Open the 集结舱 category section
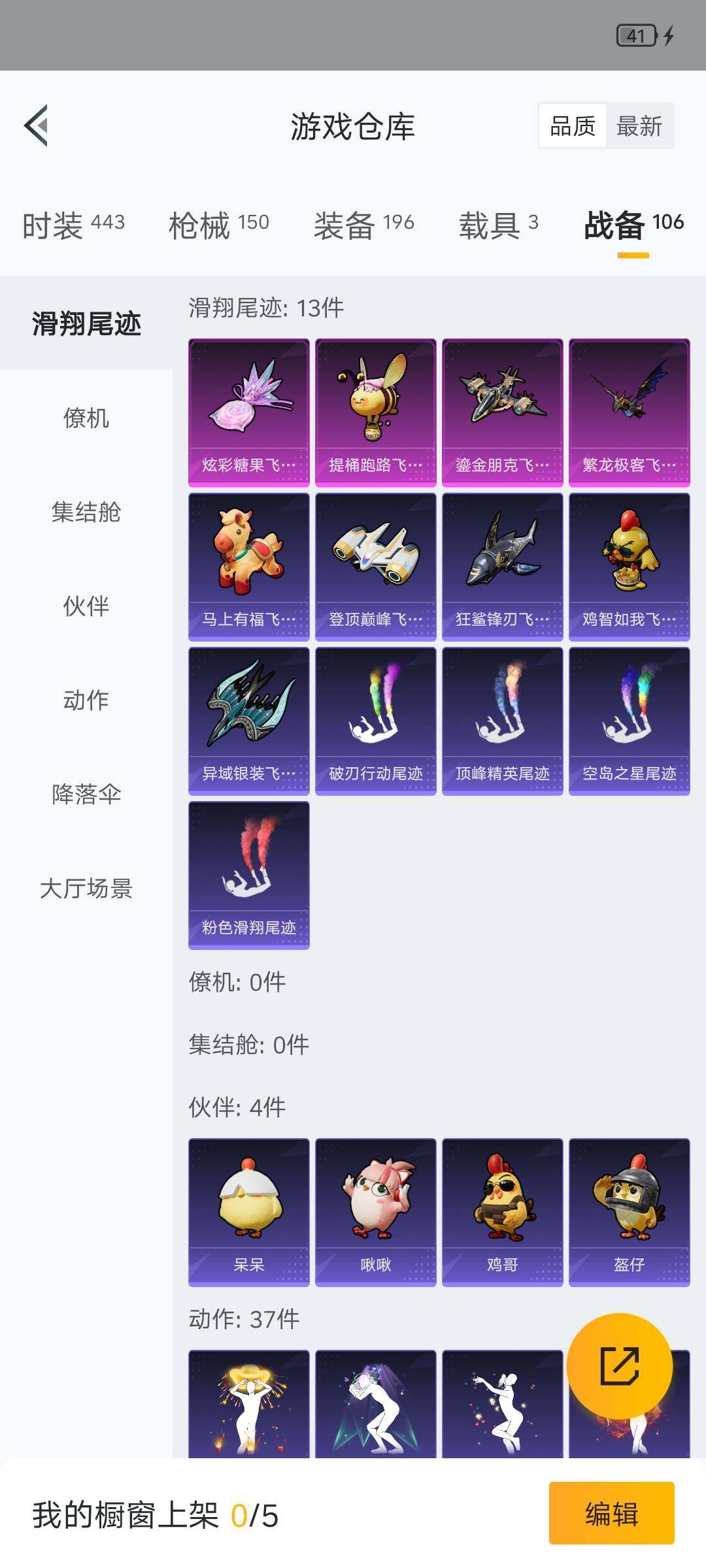Screen dimensions: 706x1568 click(86, 514)
